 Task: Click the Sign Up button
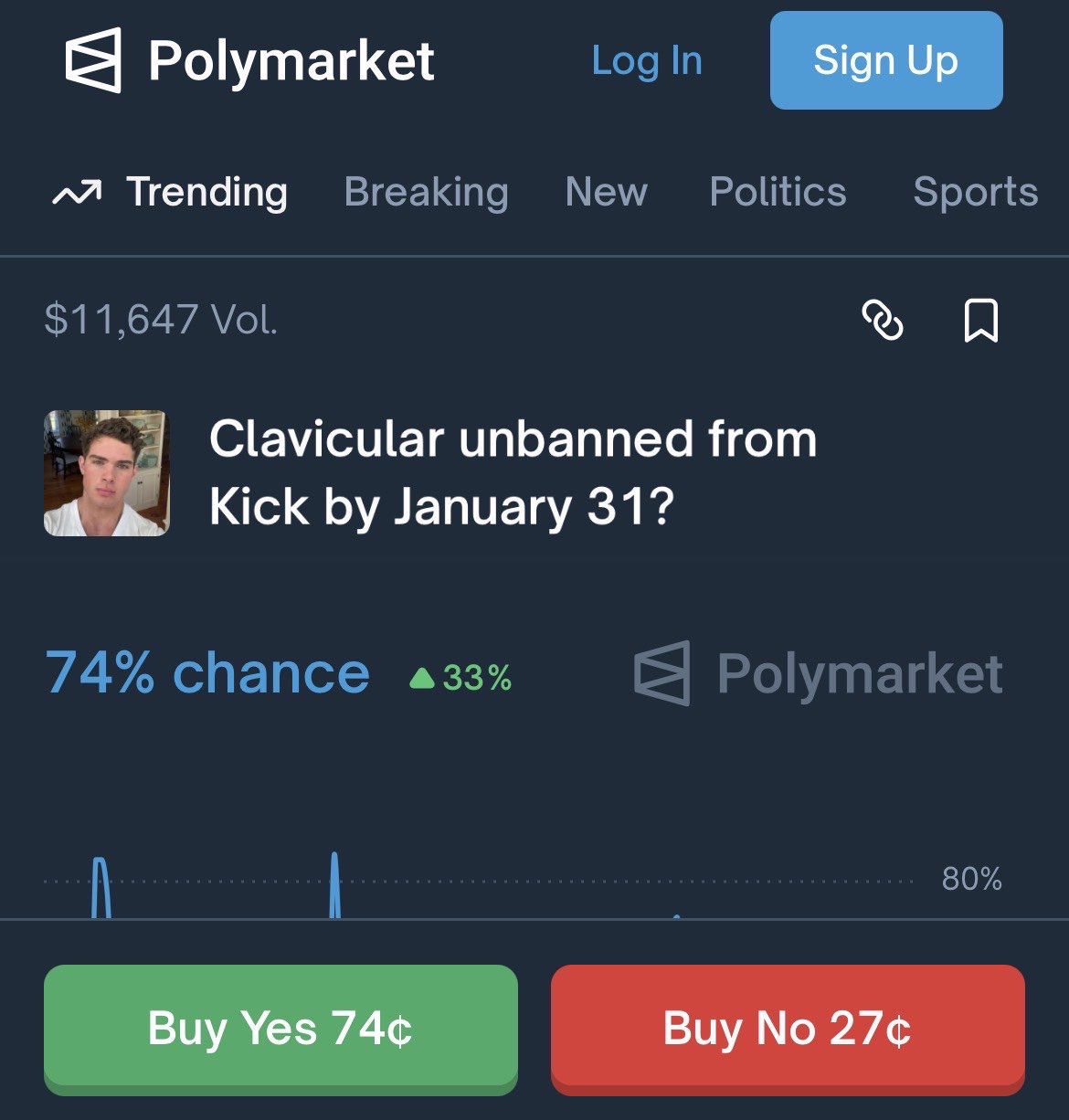point(885,62)
